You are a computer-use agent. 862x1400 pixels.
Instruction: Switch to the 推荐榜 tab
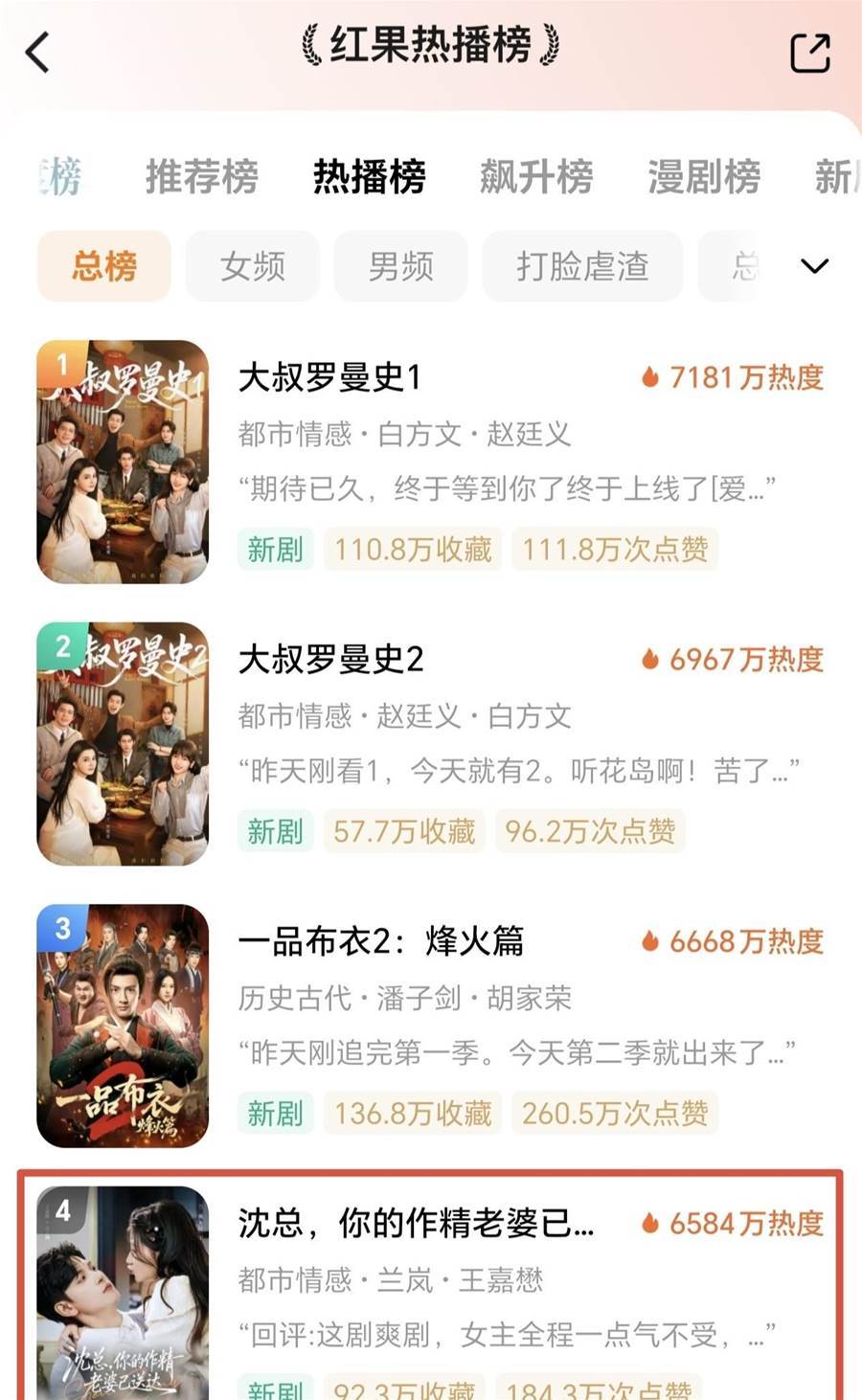tap(202, 177)
